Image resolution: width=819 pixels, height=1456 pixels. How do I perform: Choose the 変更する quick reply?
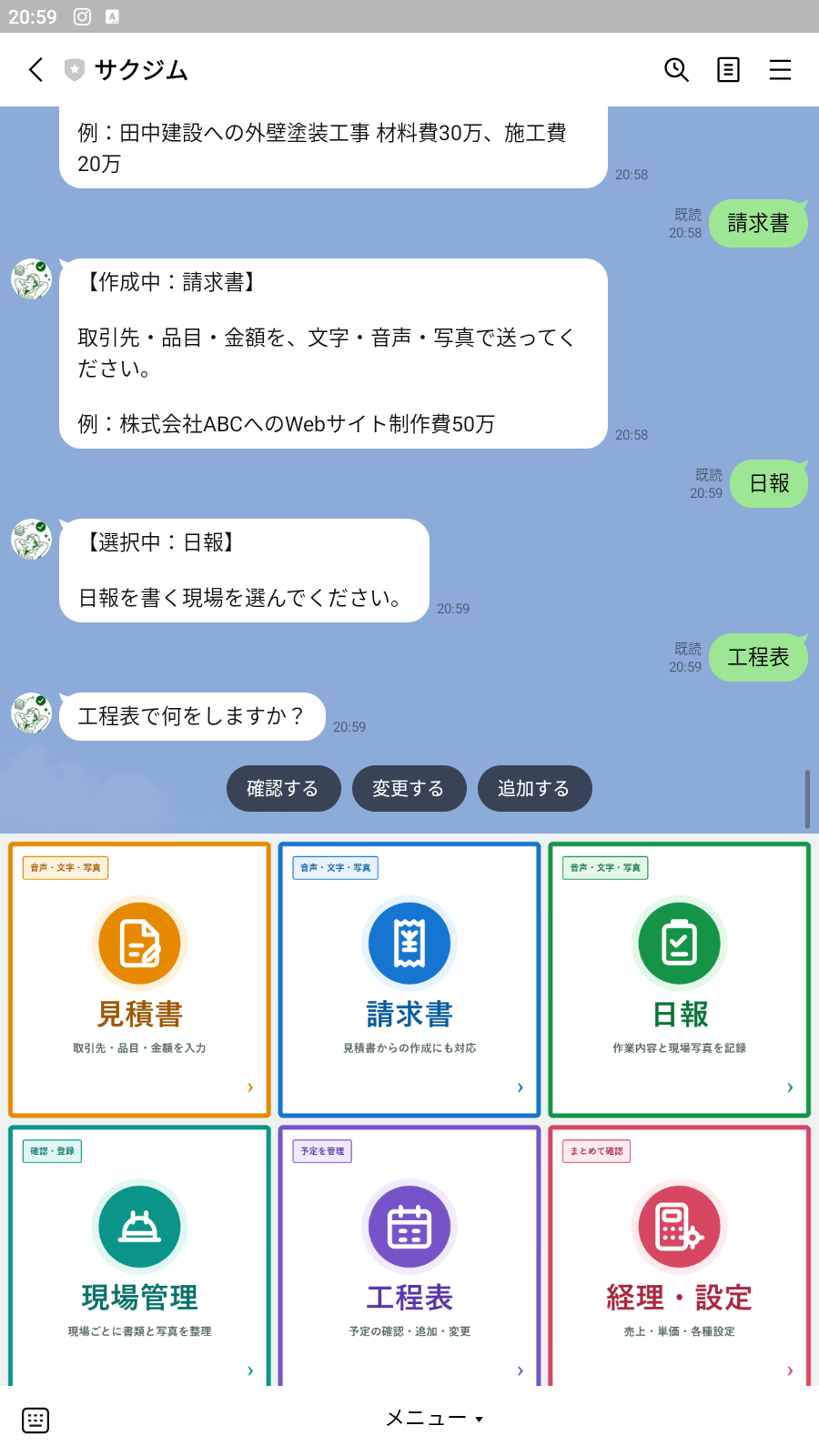pyautogui.click(x=409, y=788)
